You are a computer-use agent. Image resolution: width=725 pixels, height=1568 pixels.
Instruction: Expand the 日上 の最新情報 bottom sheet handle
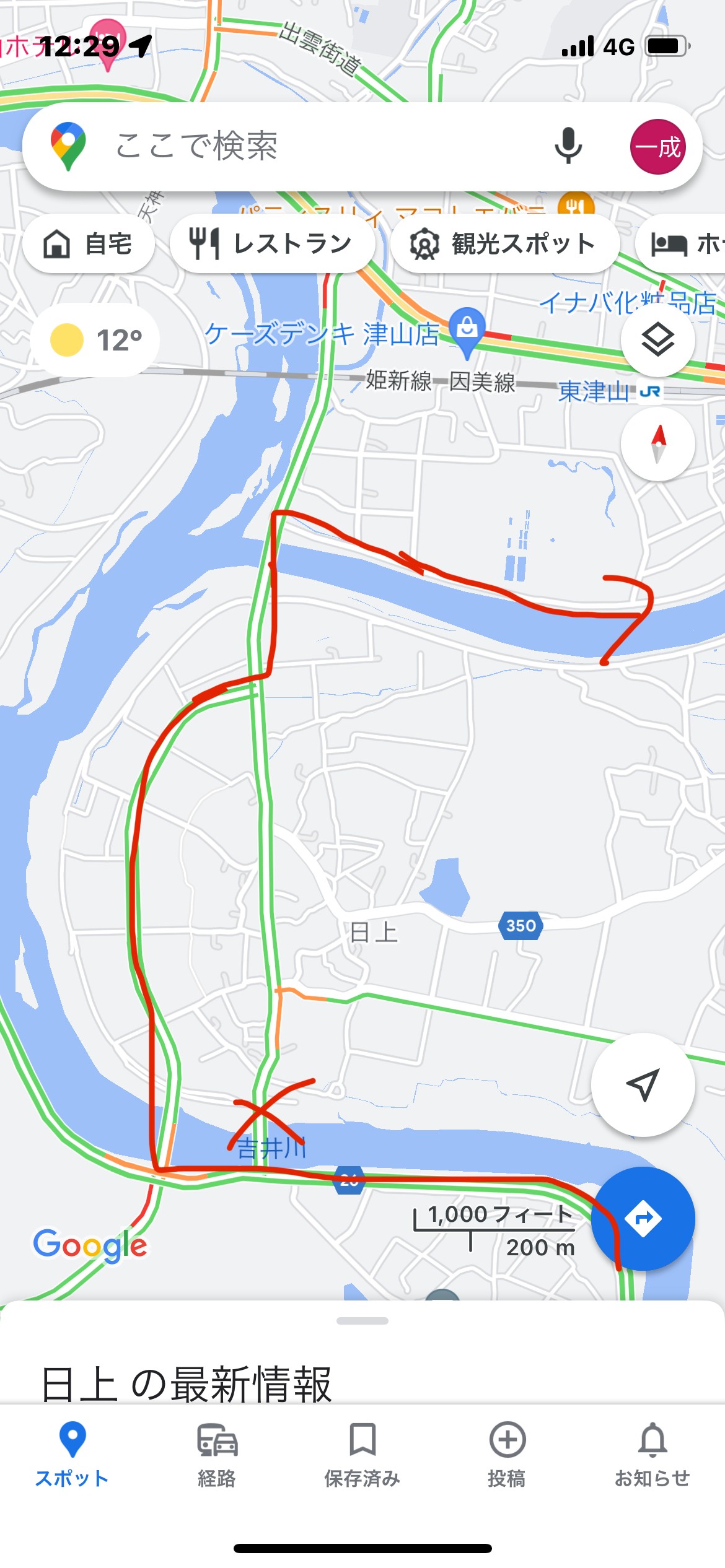pos(362,1321)
